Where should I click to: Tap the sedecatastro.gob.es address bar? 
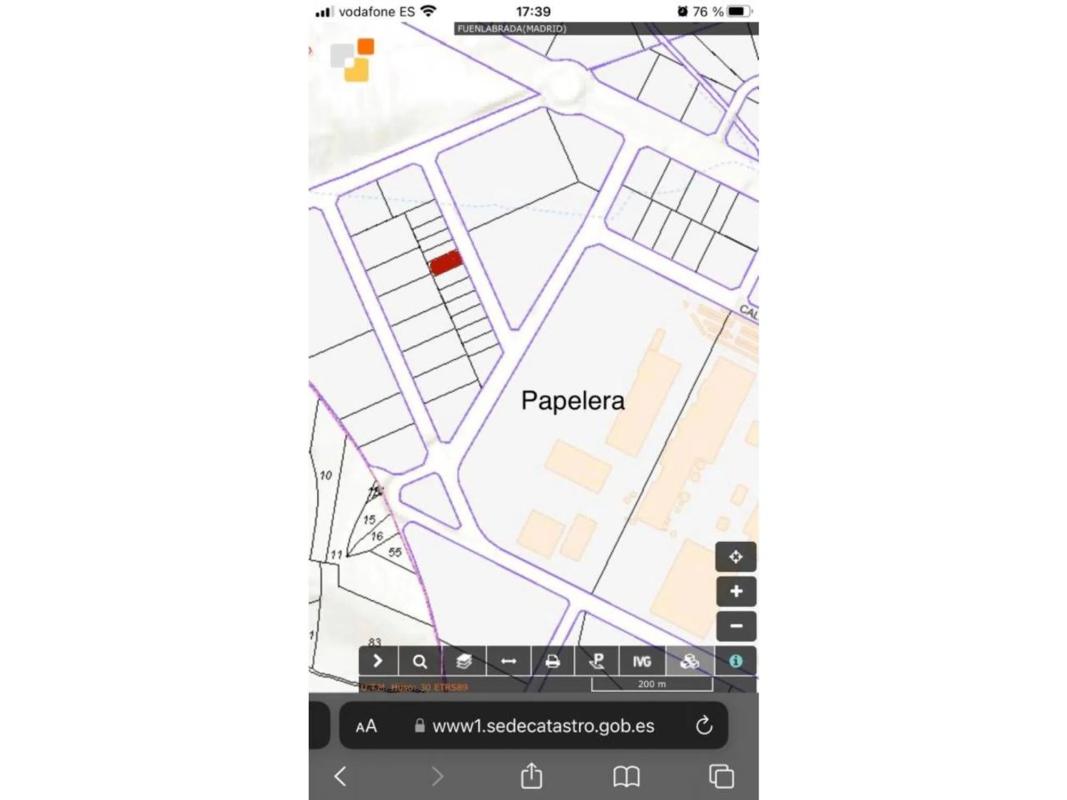tap(543, 726)
